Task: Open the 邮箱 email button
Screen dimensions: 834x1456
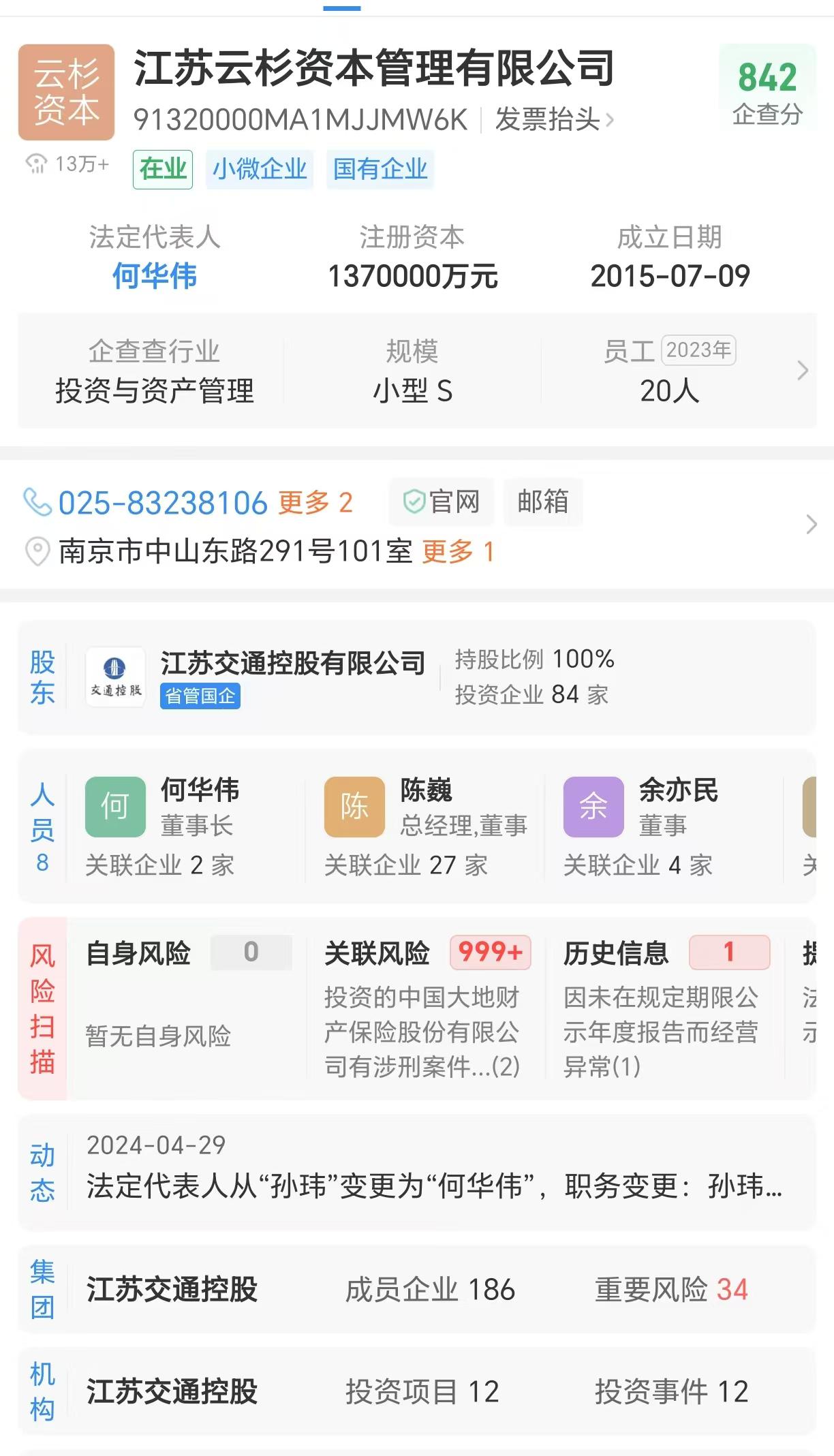Action: tap(542, 502)
